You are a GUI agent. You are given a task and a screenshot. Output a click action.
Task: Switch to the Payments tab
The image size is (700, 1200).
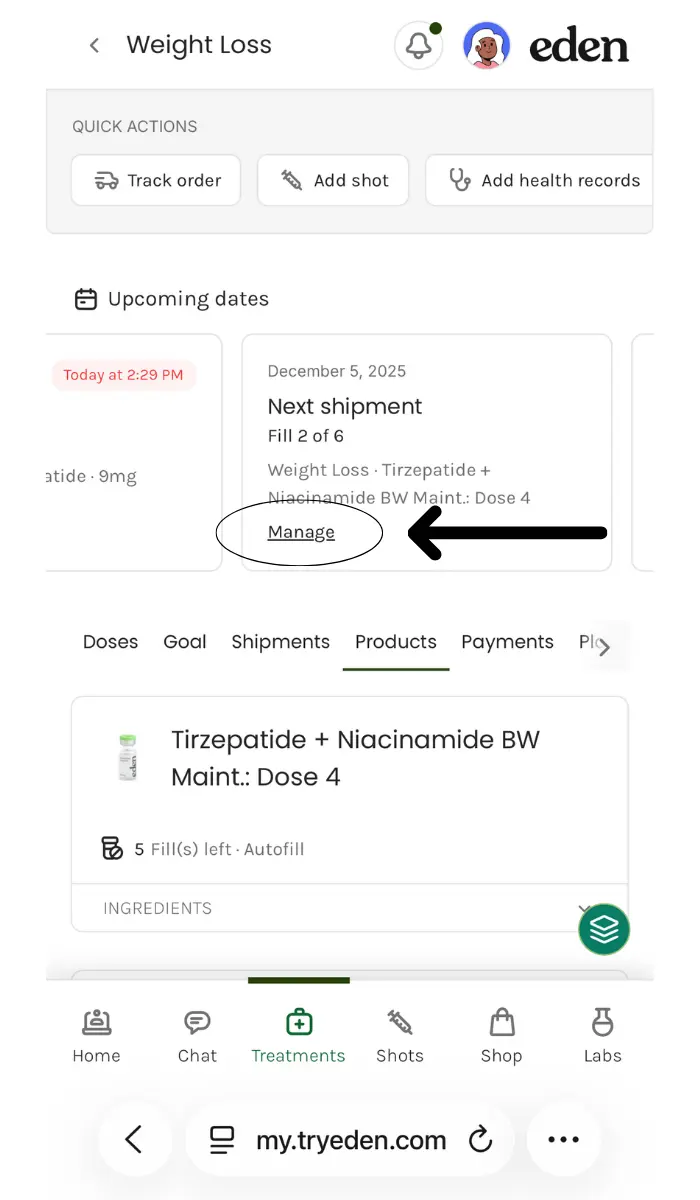click(x=507, y=642)
